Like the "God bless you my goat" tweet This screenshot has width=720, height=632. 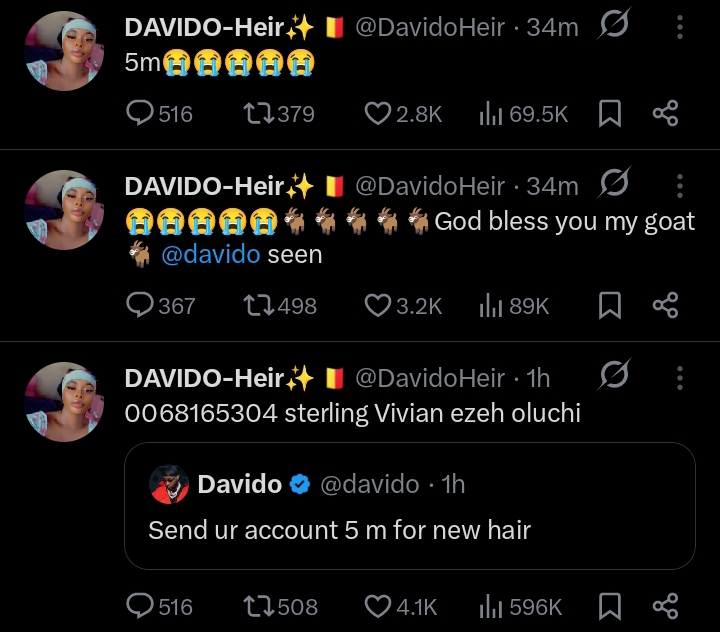(x=377, y=305)
